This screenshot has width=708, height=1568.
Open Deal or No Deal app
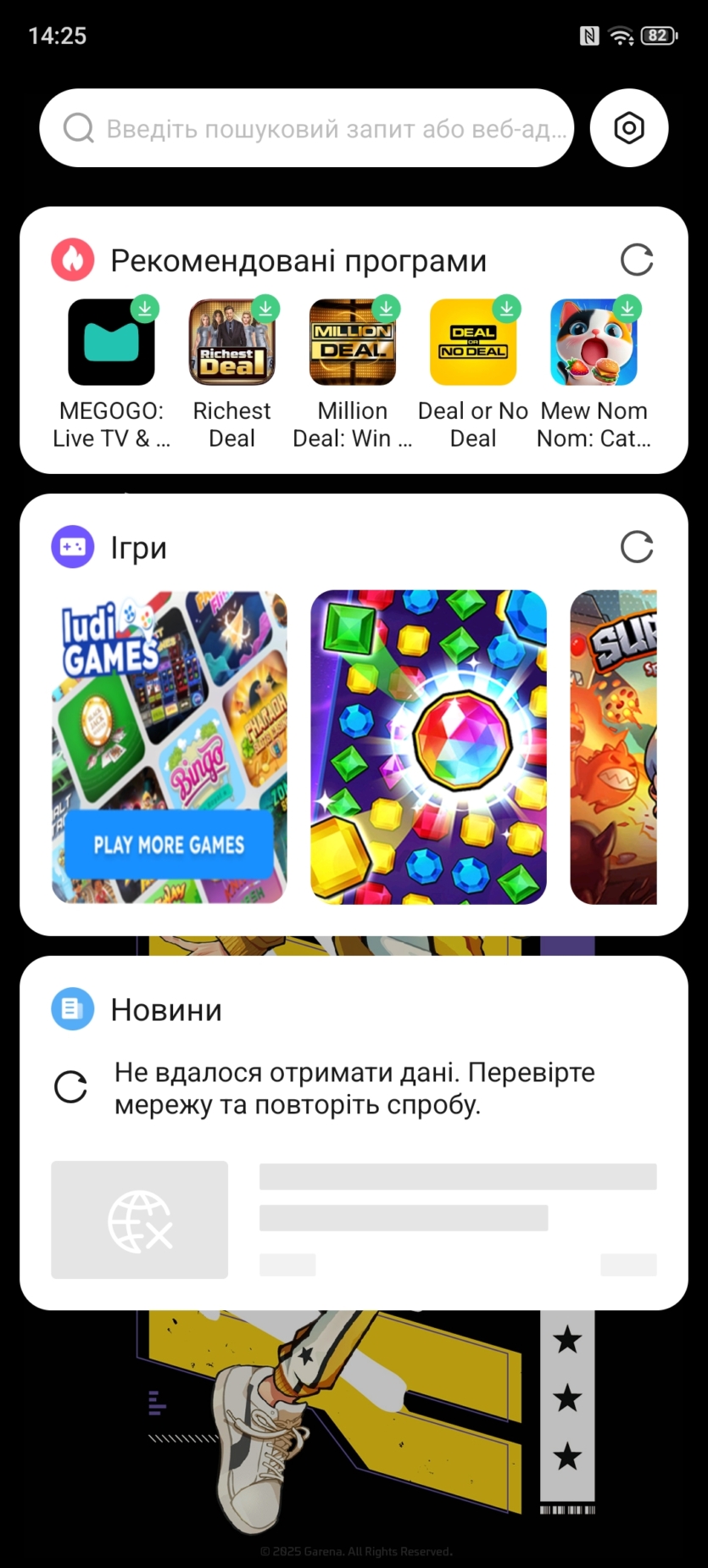tap(472, 343)
